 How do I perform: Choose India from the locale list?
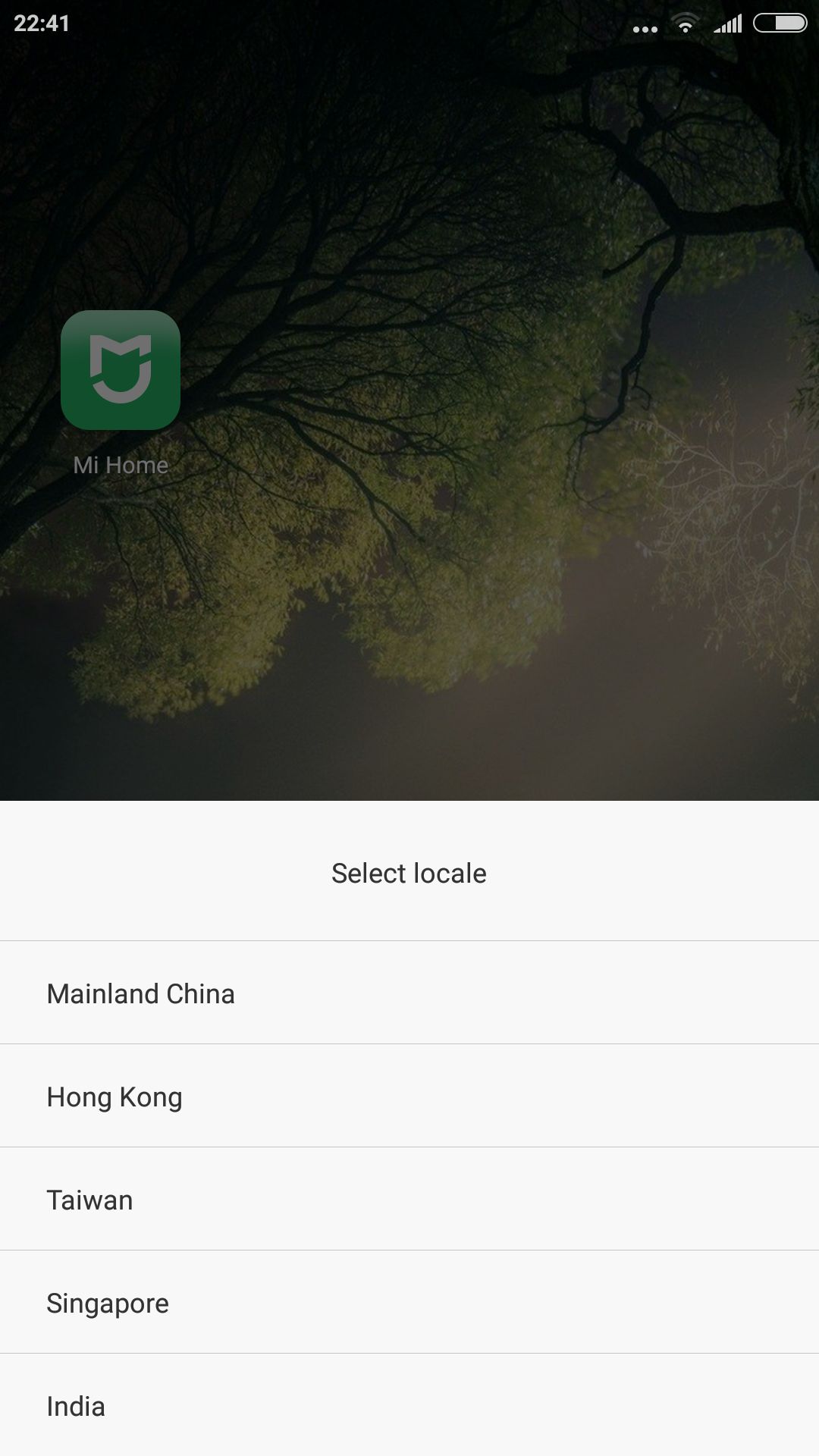409,1405
